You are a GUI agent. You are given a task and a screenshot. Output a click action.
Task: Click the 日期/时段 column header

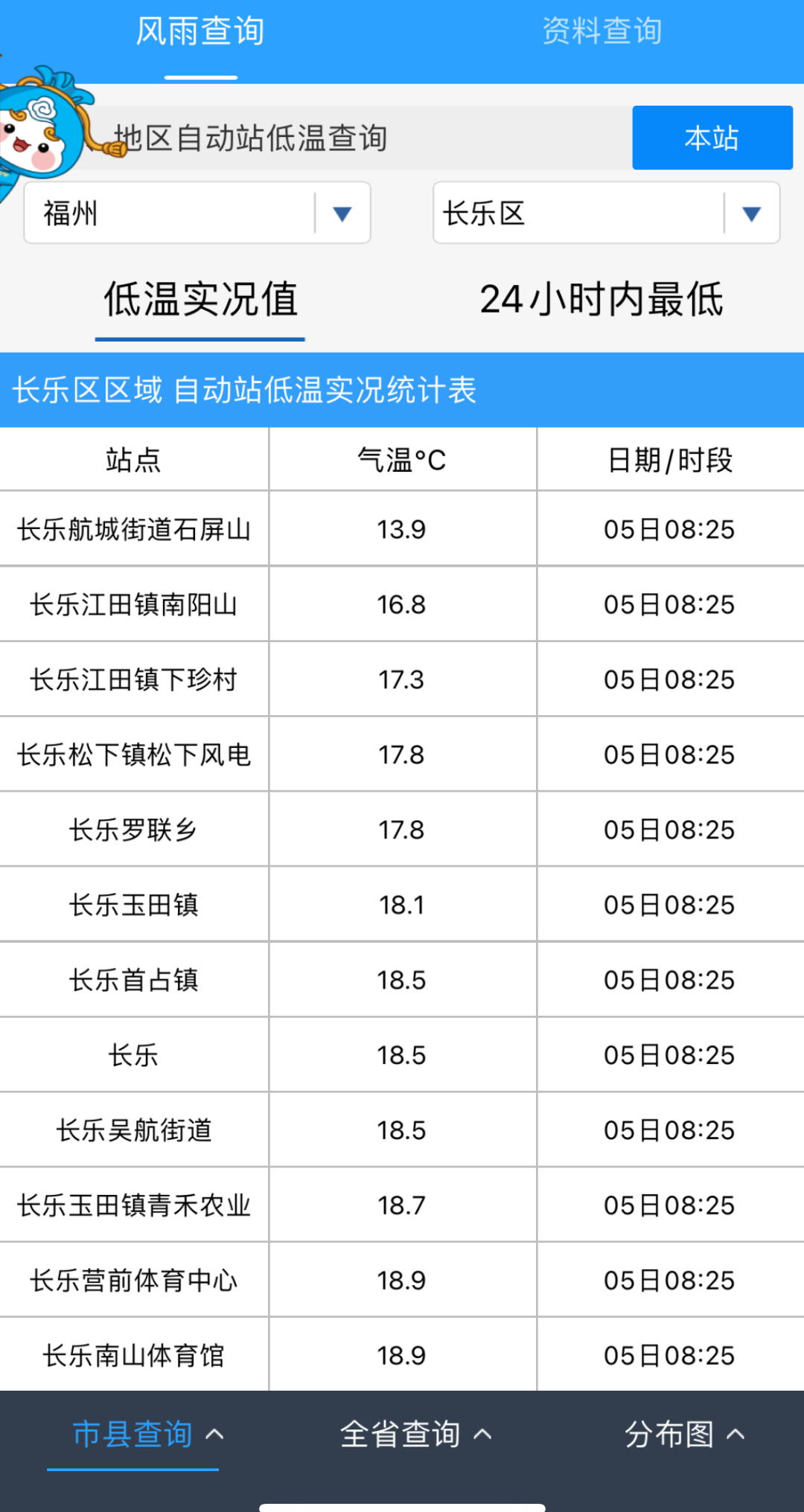pyautogui.click(x=669, y=459)
